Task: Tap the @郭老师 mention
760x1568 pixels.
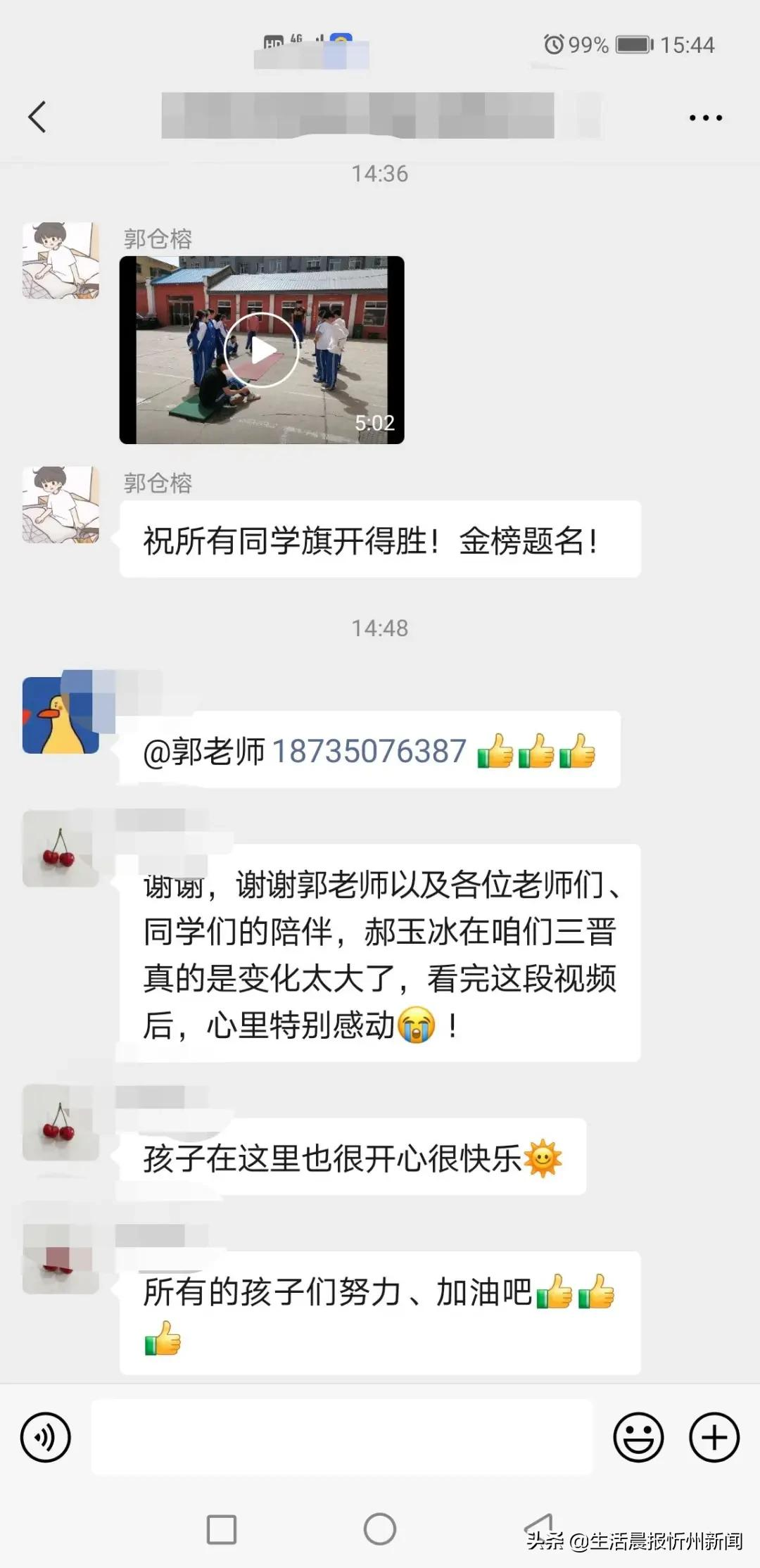Action: click(204, 752)
